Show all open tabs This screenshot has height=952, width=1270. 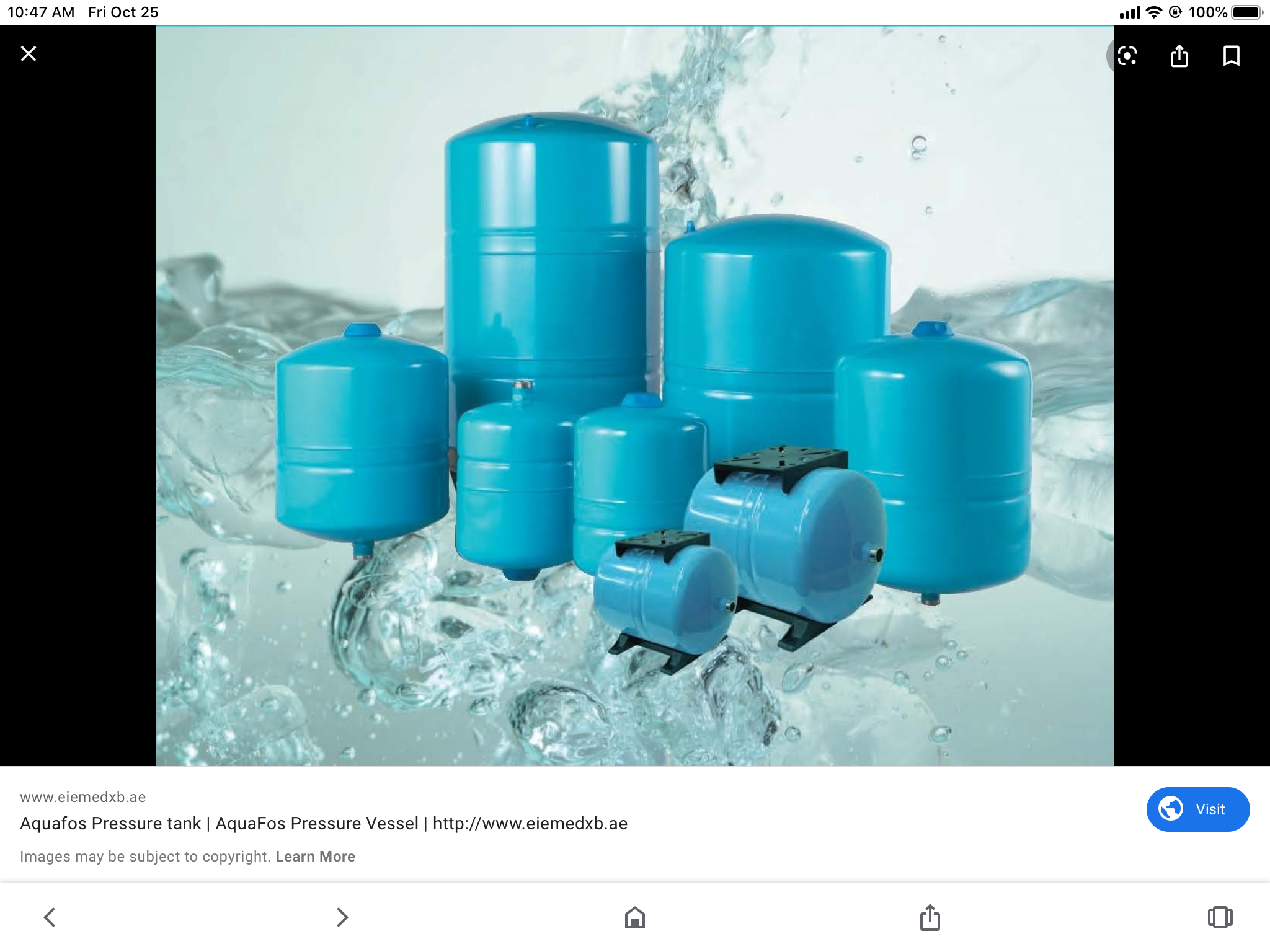pyautogui.click(x=1219, y=917)
